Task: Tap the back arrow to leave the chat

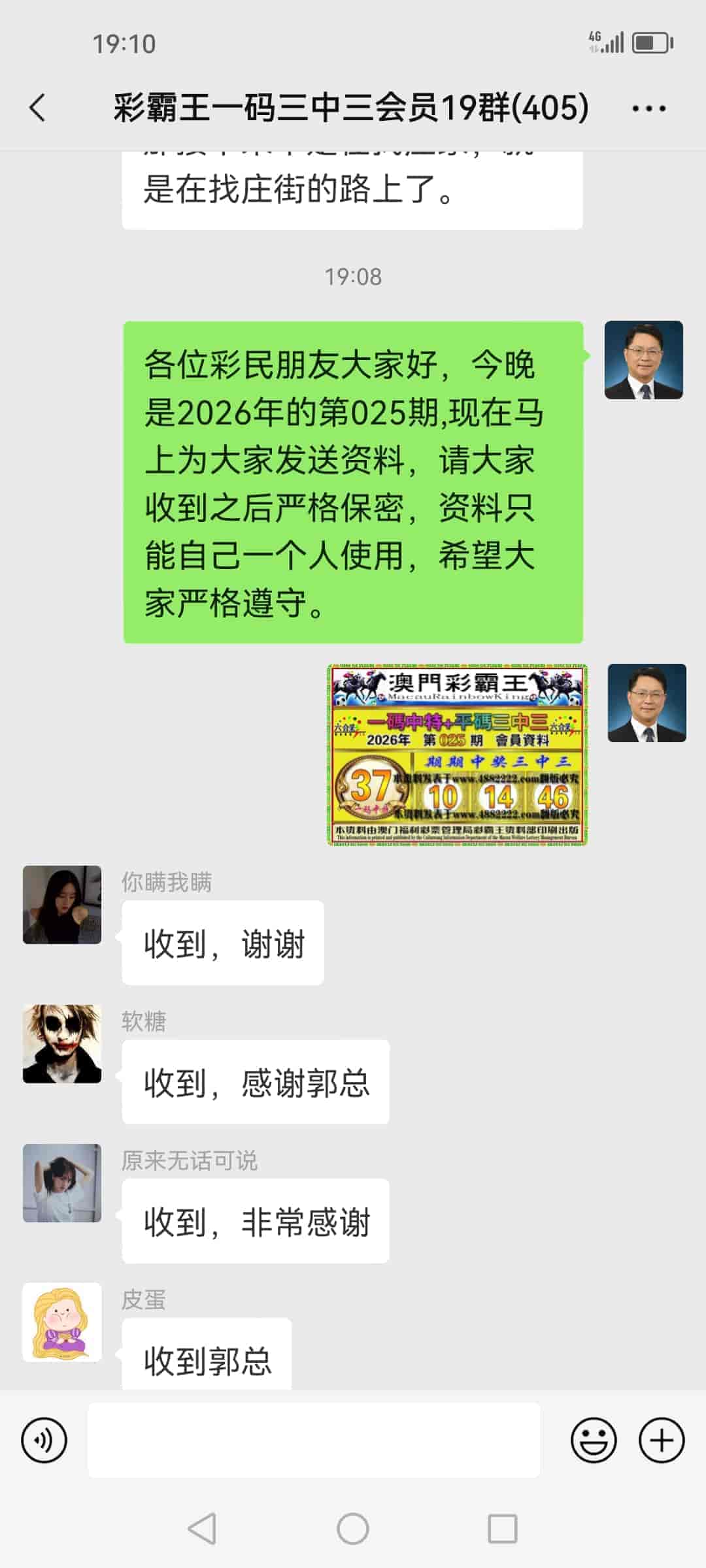Action: [x=37, y=108]
